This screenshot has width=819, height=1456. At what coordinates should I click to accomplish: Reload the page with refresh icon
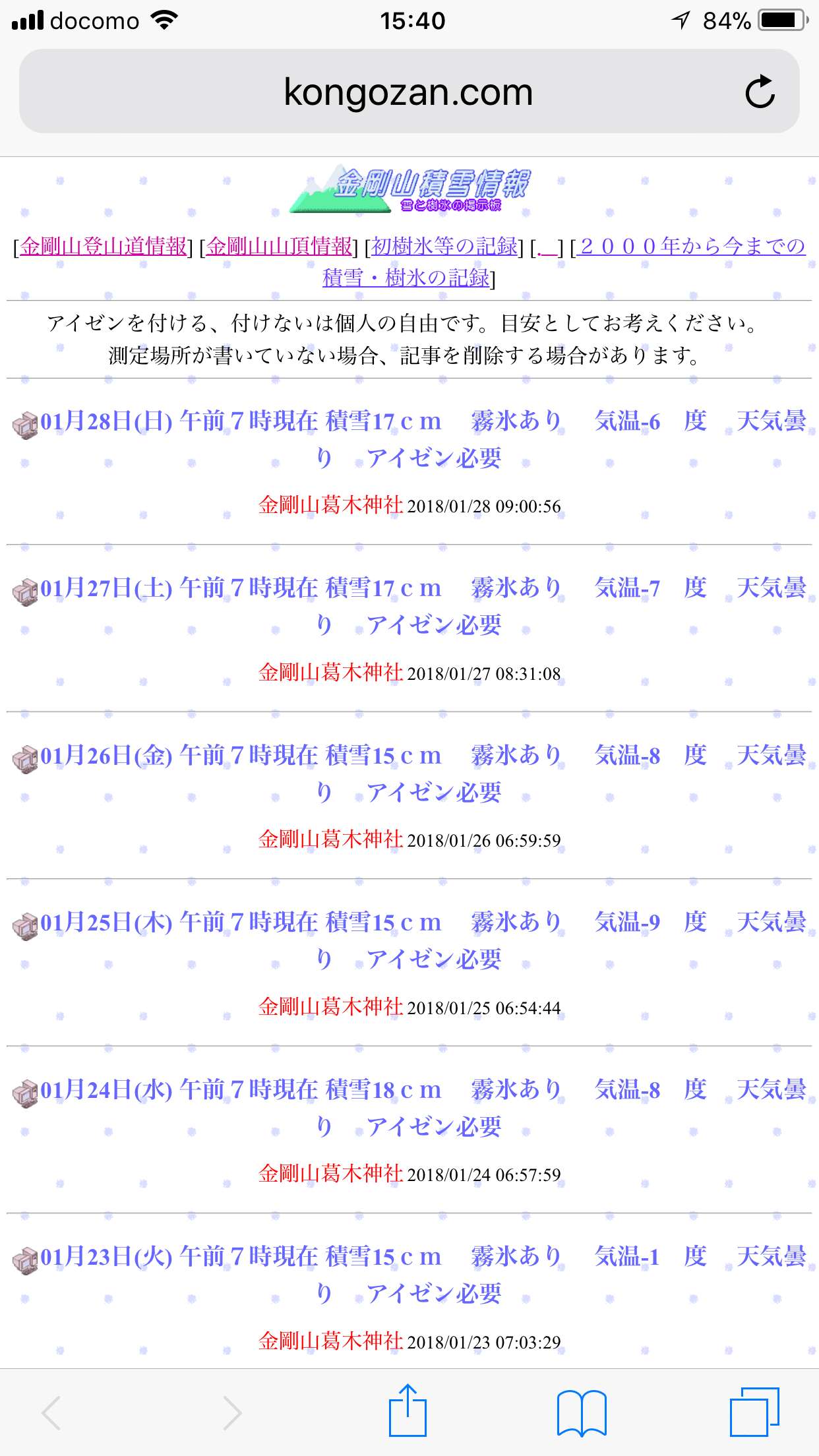click(760, 92)
